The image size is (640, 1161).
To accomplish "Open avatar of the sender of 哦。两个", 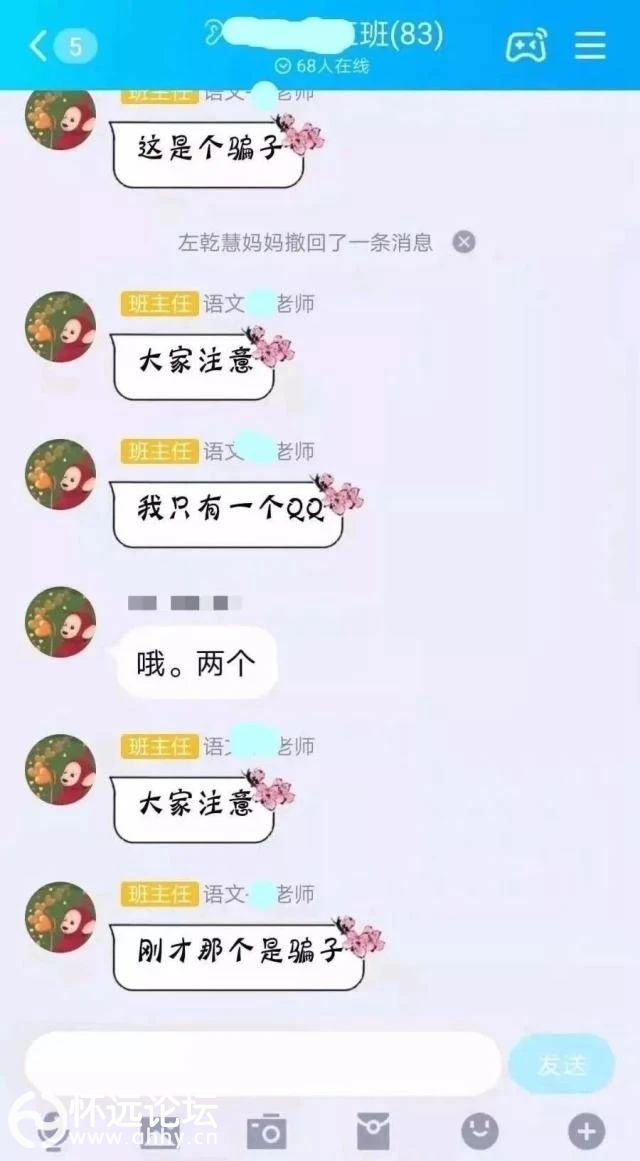I will coord(60,622).
